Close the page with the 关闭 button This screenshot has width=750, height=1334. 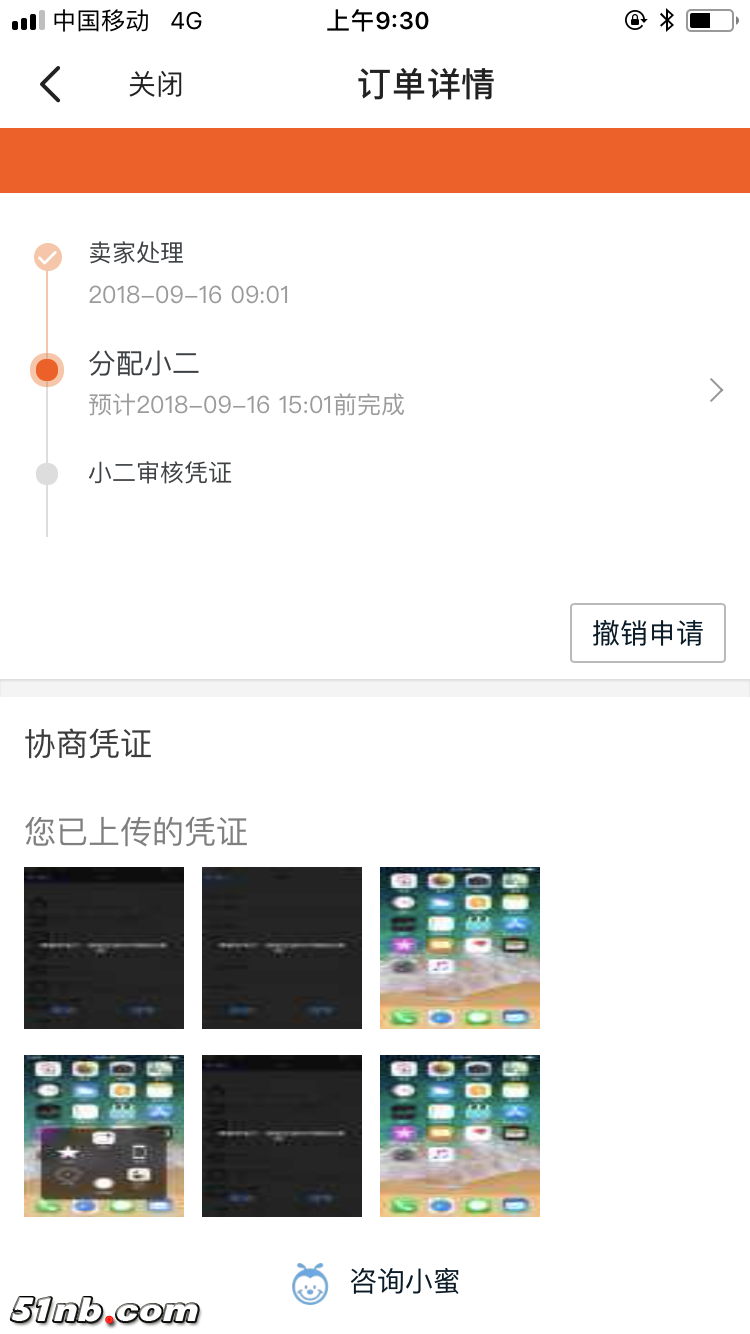(x=156, y=85)
